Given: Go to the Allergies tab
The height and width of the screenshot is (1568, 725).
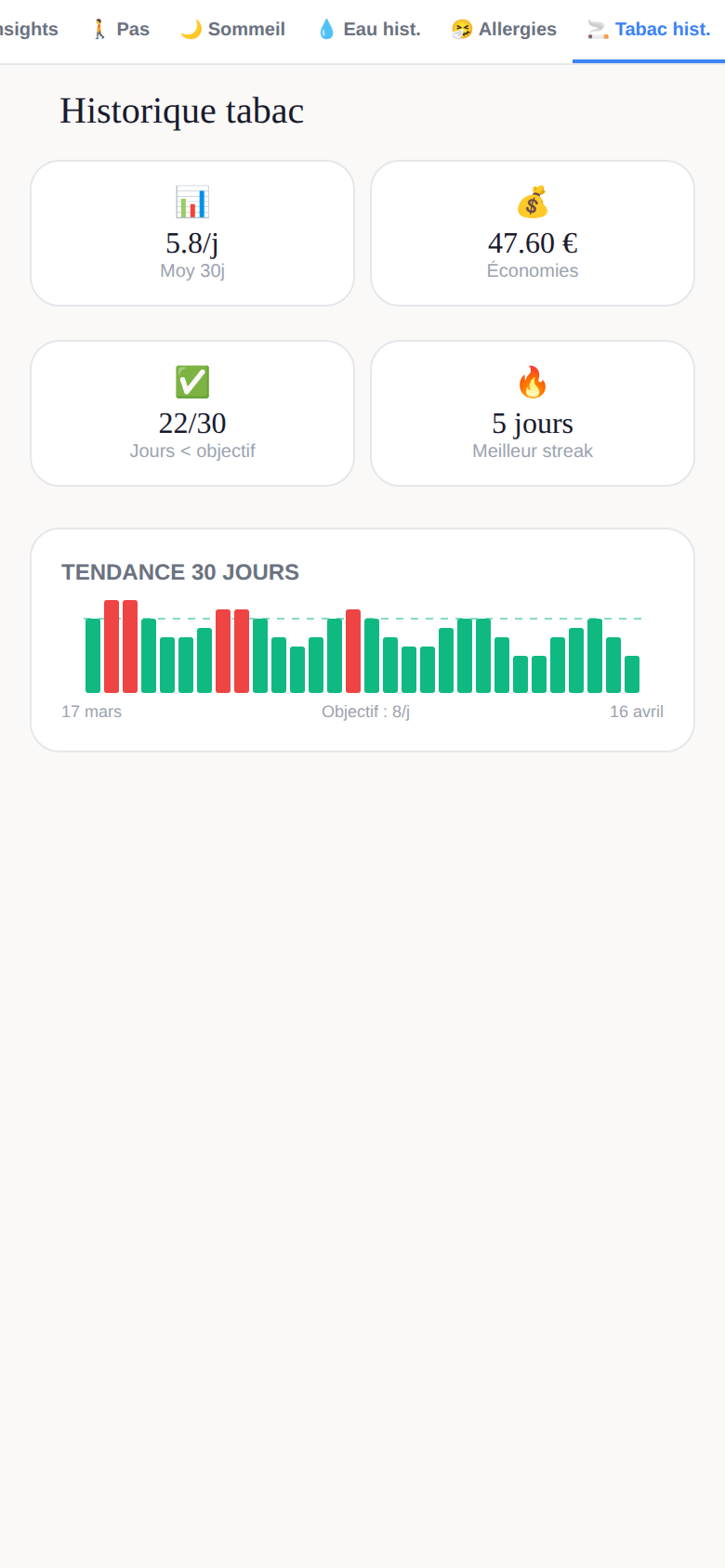Looking at the screenshot, I should (504, 30).
